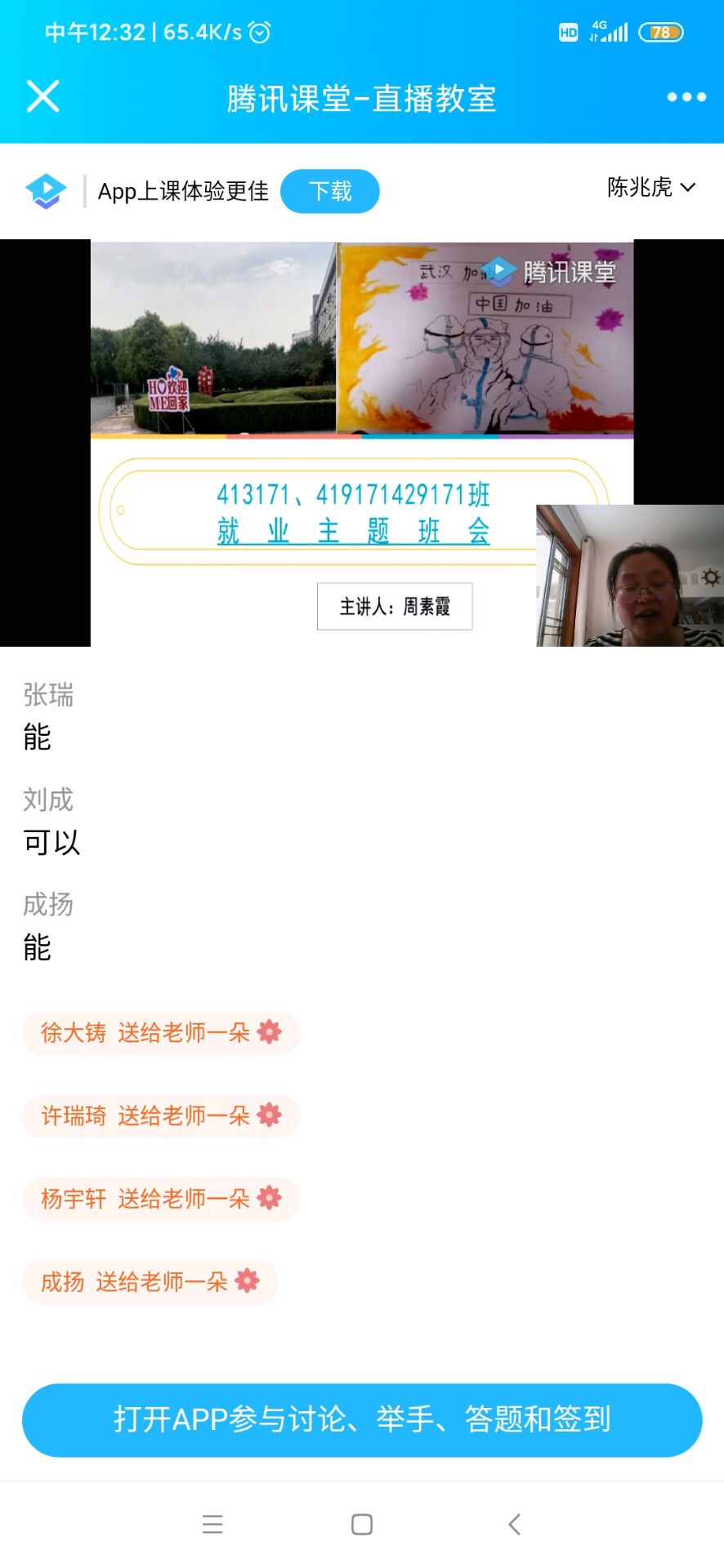Open APP via 打开APP参与讨论 button
The height and width of the screenshot is (1568, 724).
[362, 1419]
